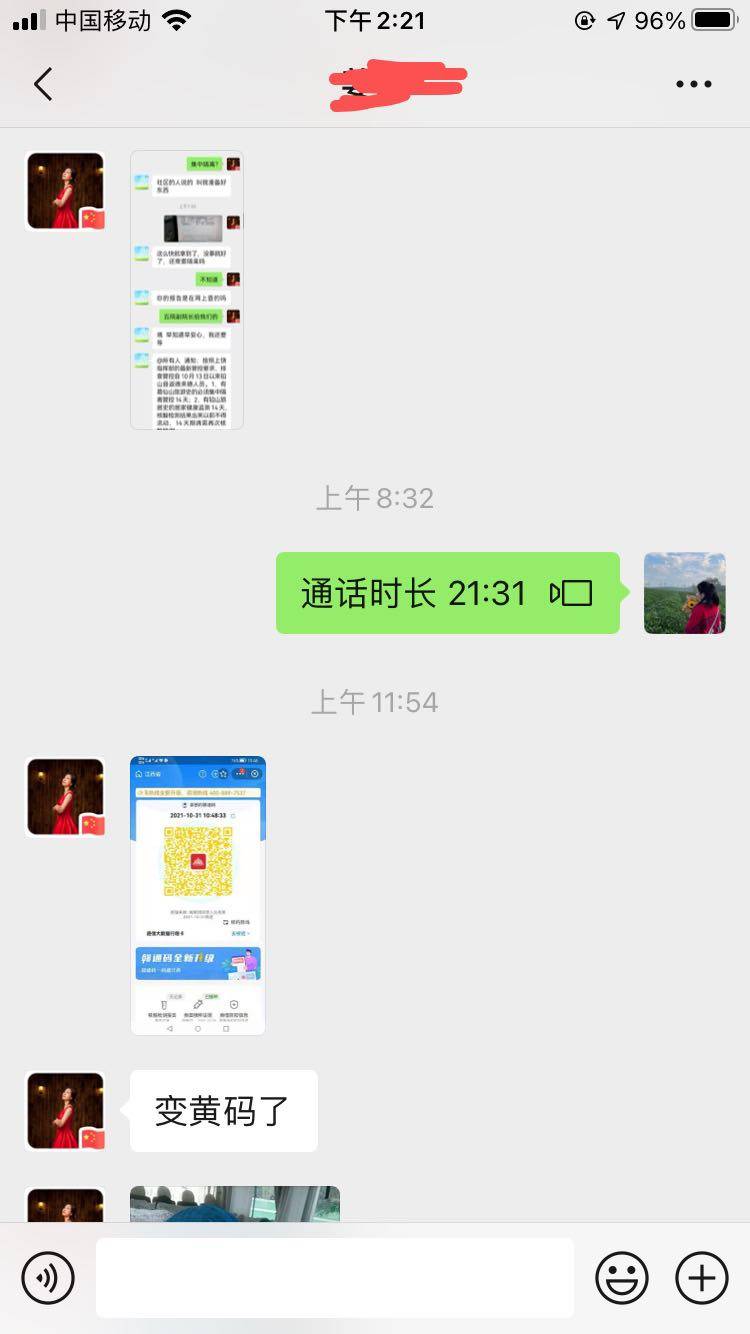The image size is (750, 1334).
Task: Open the partially visible photo at bottom
Action: click(235, 1204)
